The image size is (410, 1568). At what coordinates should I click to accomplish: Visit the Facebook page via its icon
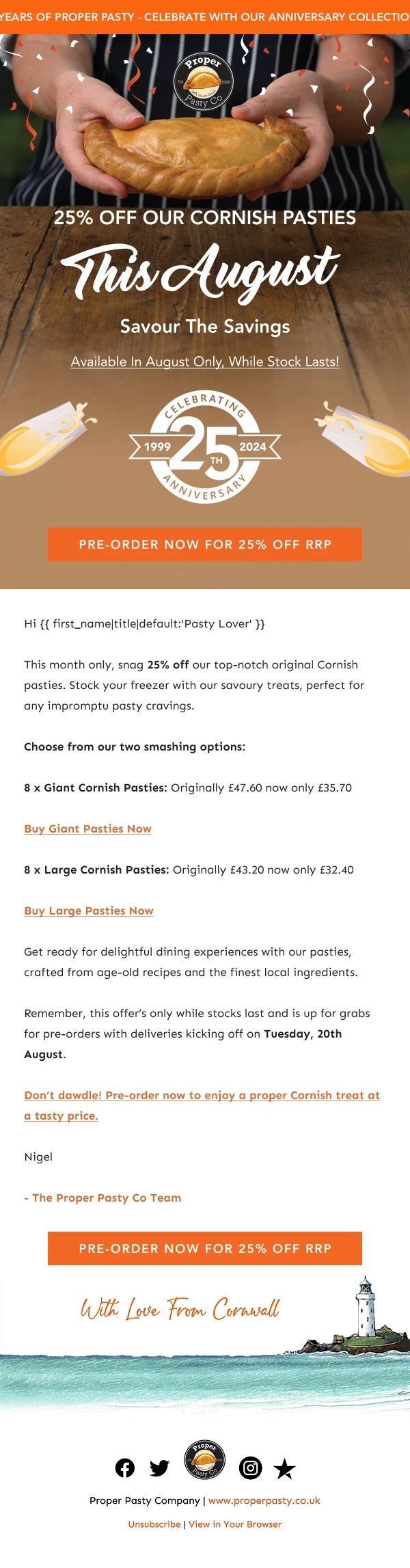[x=125, y=1468]
